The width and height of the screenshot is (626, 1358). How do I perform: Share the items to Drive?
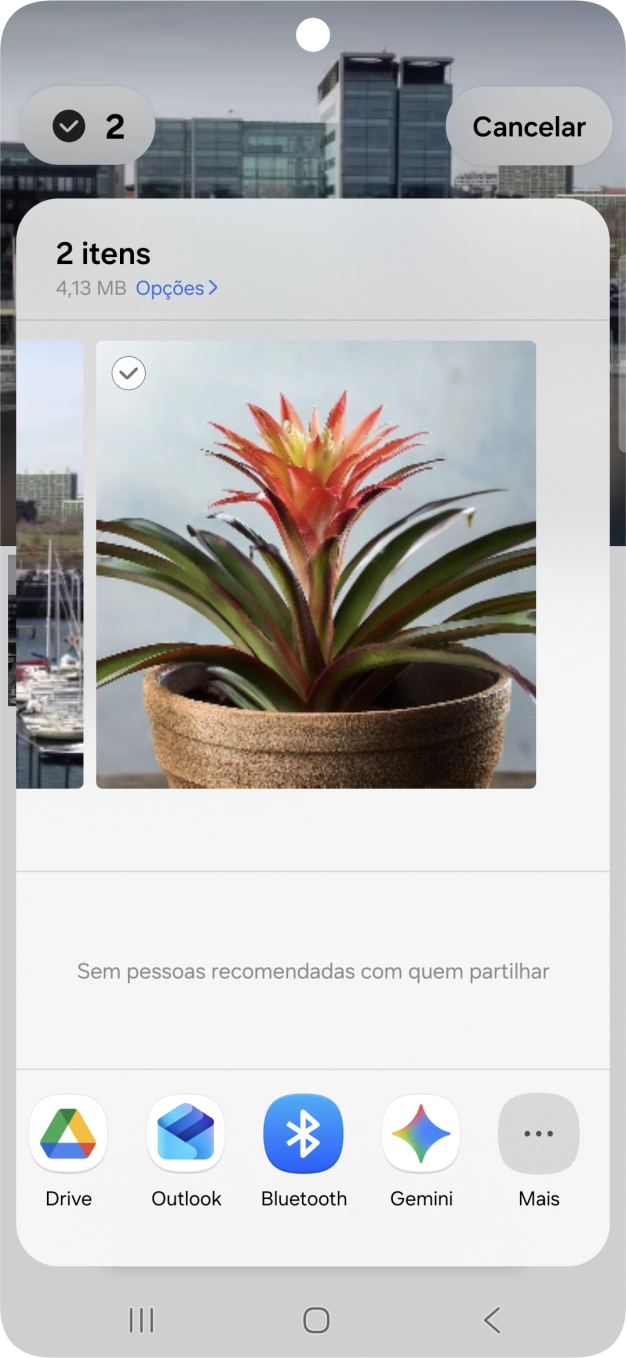click(69, 1134)
